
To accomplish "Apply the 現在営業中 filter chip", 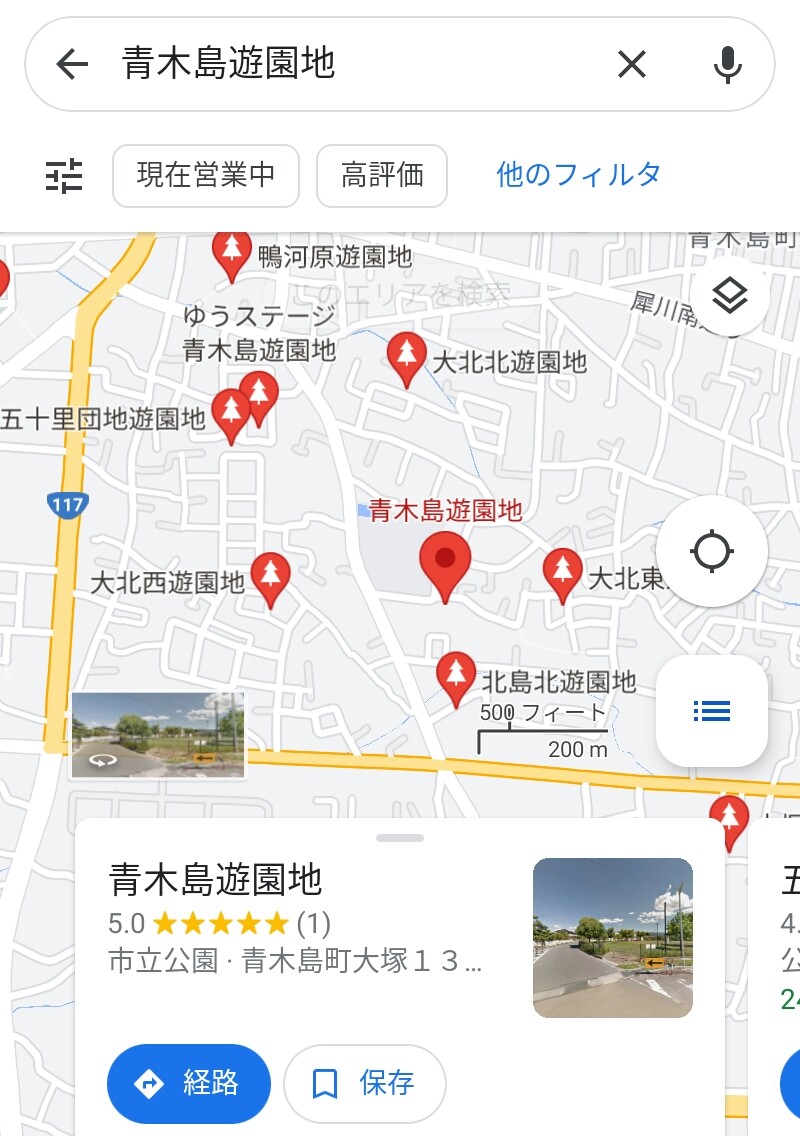I will tap(206, 176).
